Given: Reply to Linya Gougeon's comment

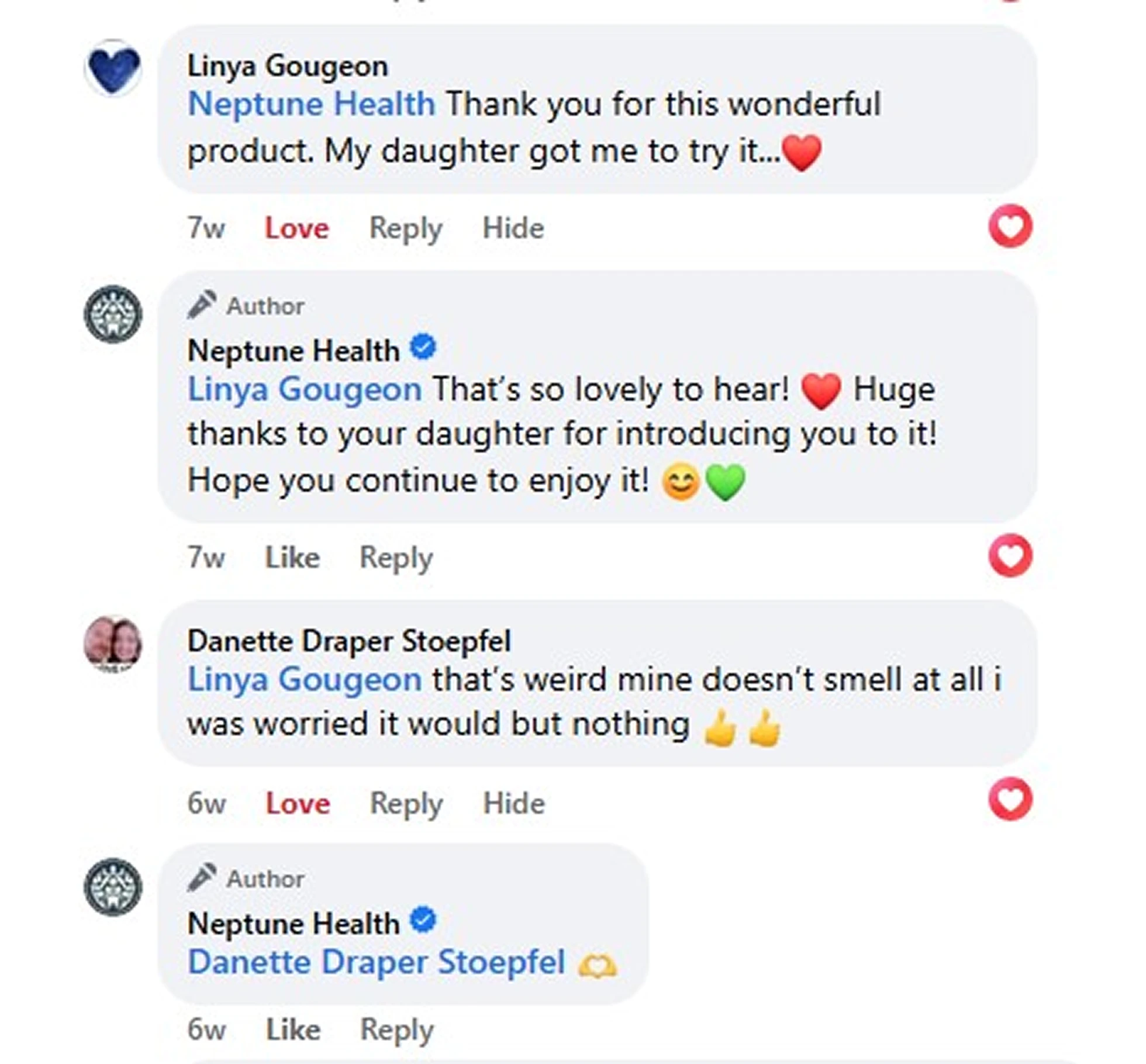Looking at the screenshot, I should [x=406, y=228].
